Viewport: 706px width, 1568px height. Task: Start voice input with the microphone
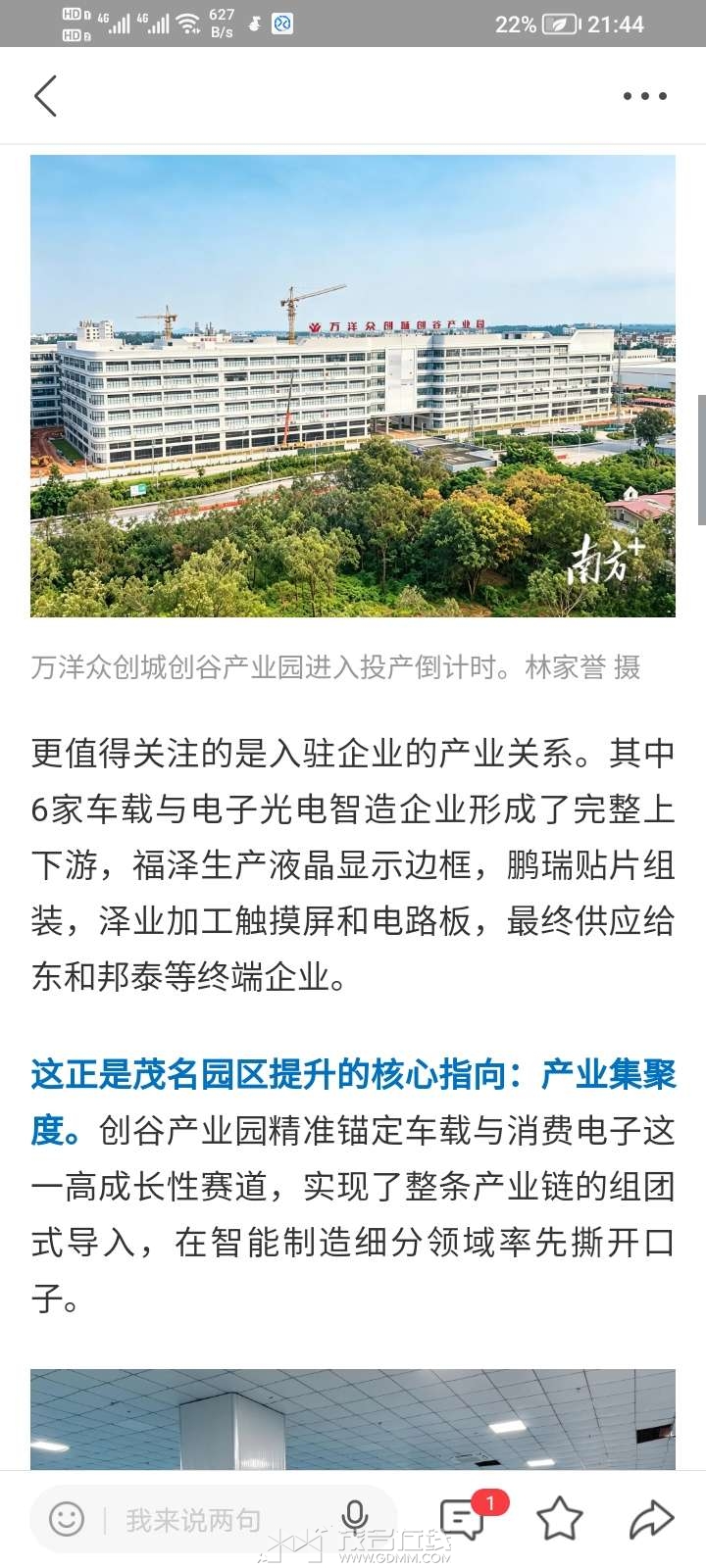click(x=355, y=1519)
